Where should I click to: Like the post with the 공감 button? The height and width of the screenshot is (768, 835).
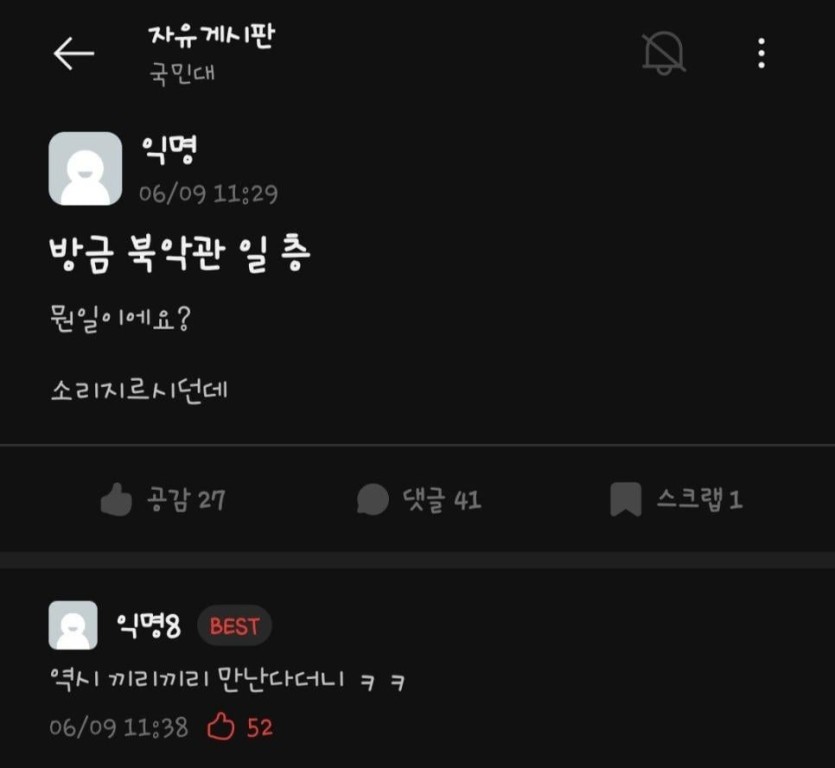tap(163, 499)
